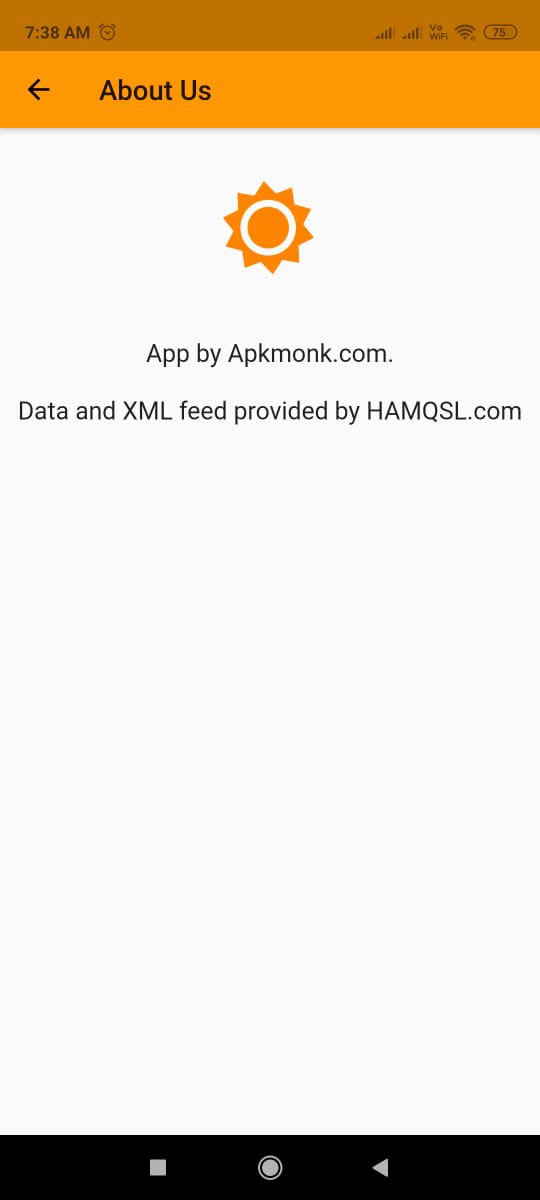Go back using the app bar arrow

[x=38, y=90]
